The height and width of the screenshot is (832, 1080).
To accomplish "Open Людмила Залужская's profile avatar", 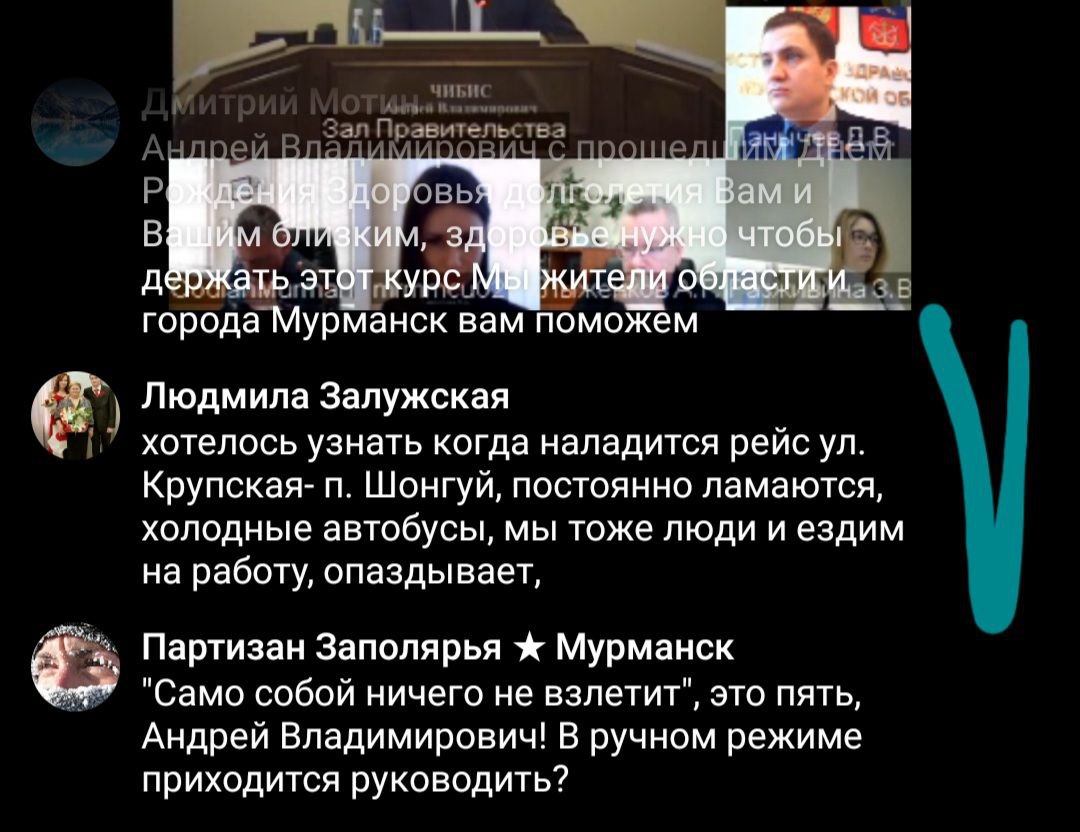I will click(x=75, y=416).
